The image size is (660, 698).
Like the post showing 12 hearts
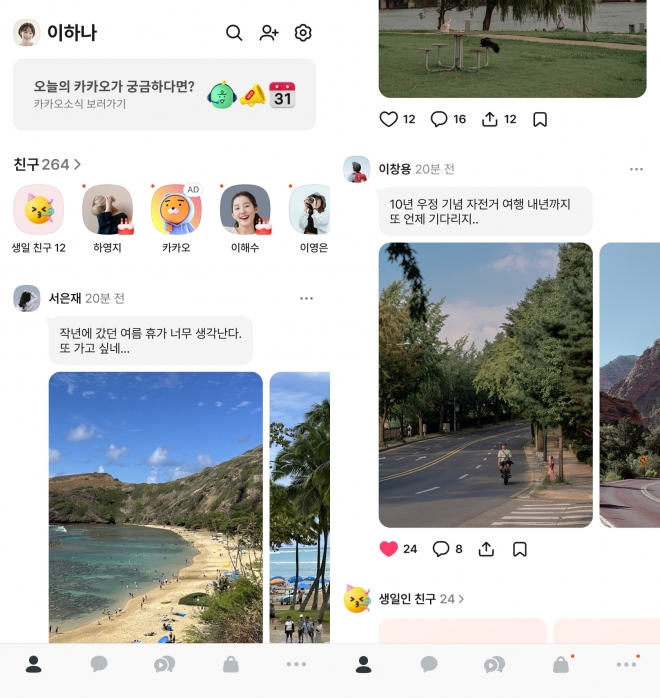click(x=388, y=119)
